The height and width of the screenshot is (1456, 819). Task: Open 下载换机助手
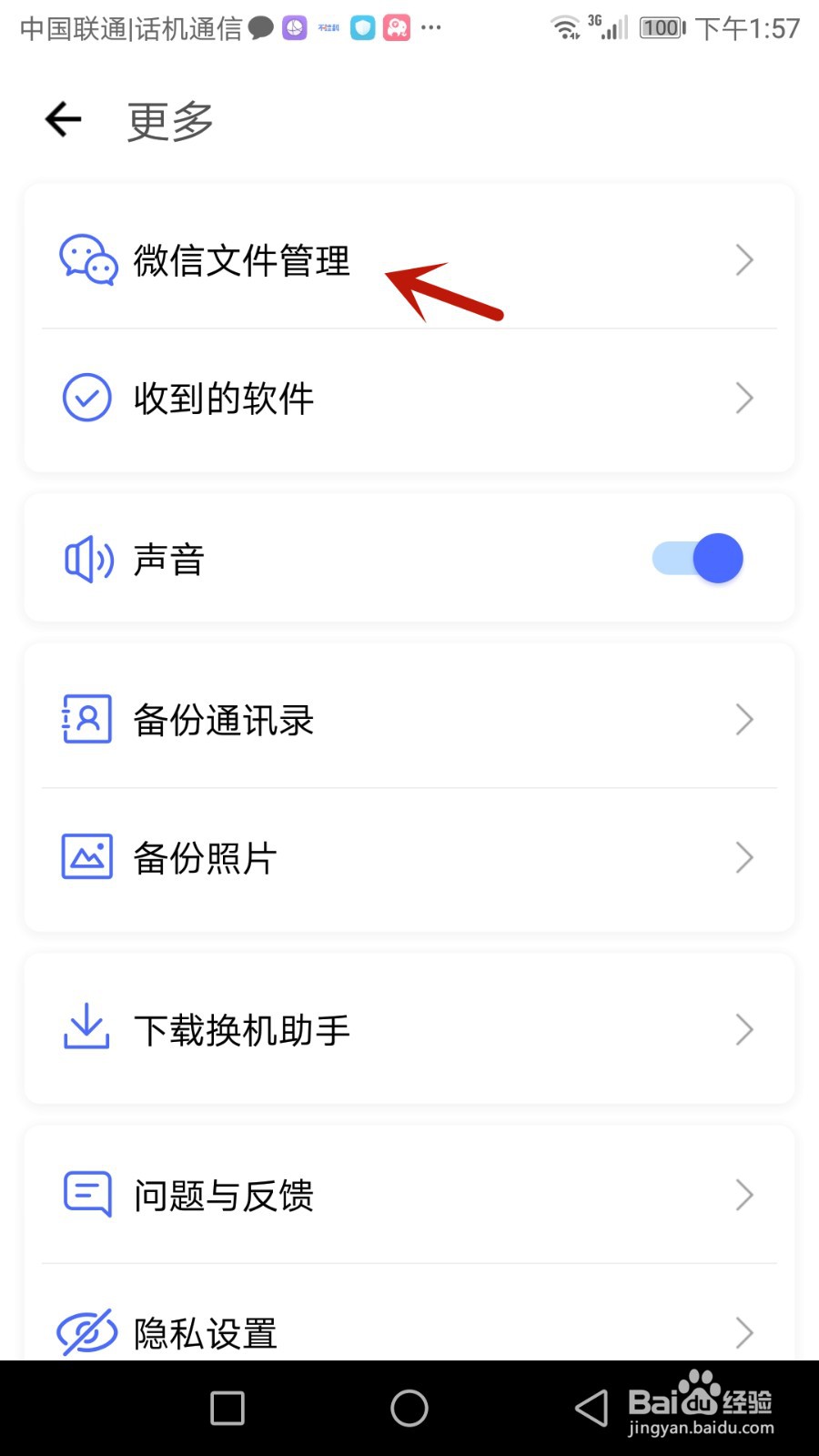(x=409, y=1029)
